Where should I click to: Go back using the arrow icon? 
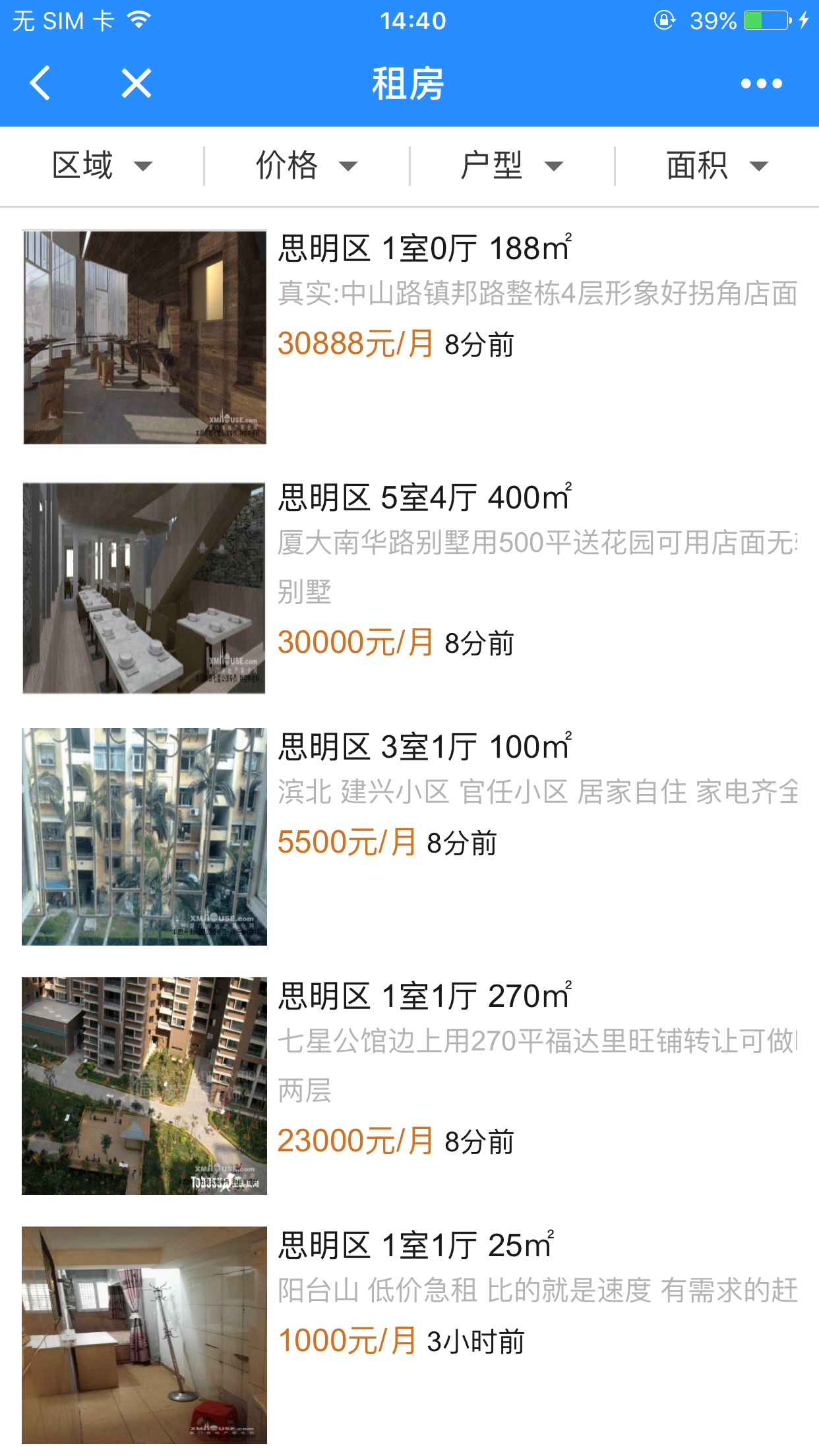41,83
